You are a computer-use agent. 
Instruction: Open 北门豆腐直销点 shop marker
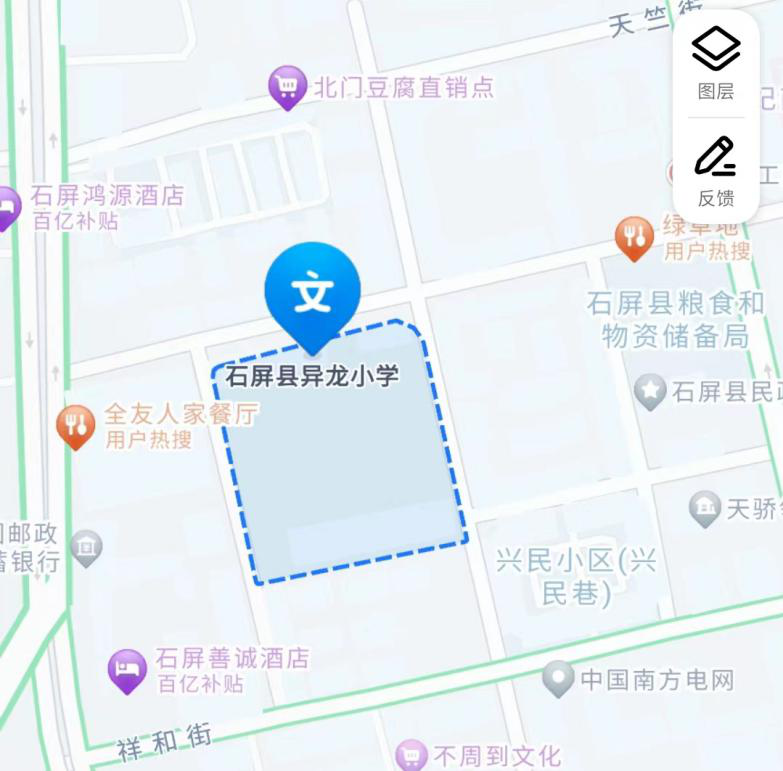[288, 88]
